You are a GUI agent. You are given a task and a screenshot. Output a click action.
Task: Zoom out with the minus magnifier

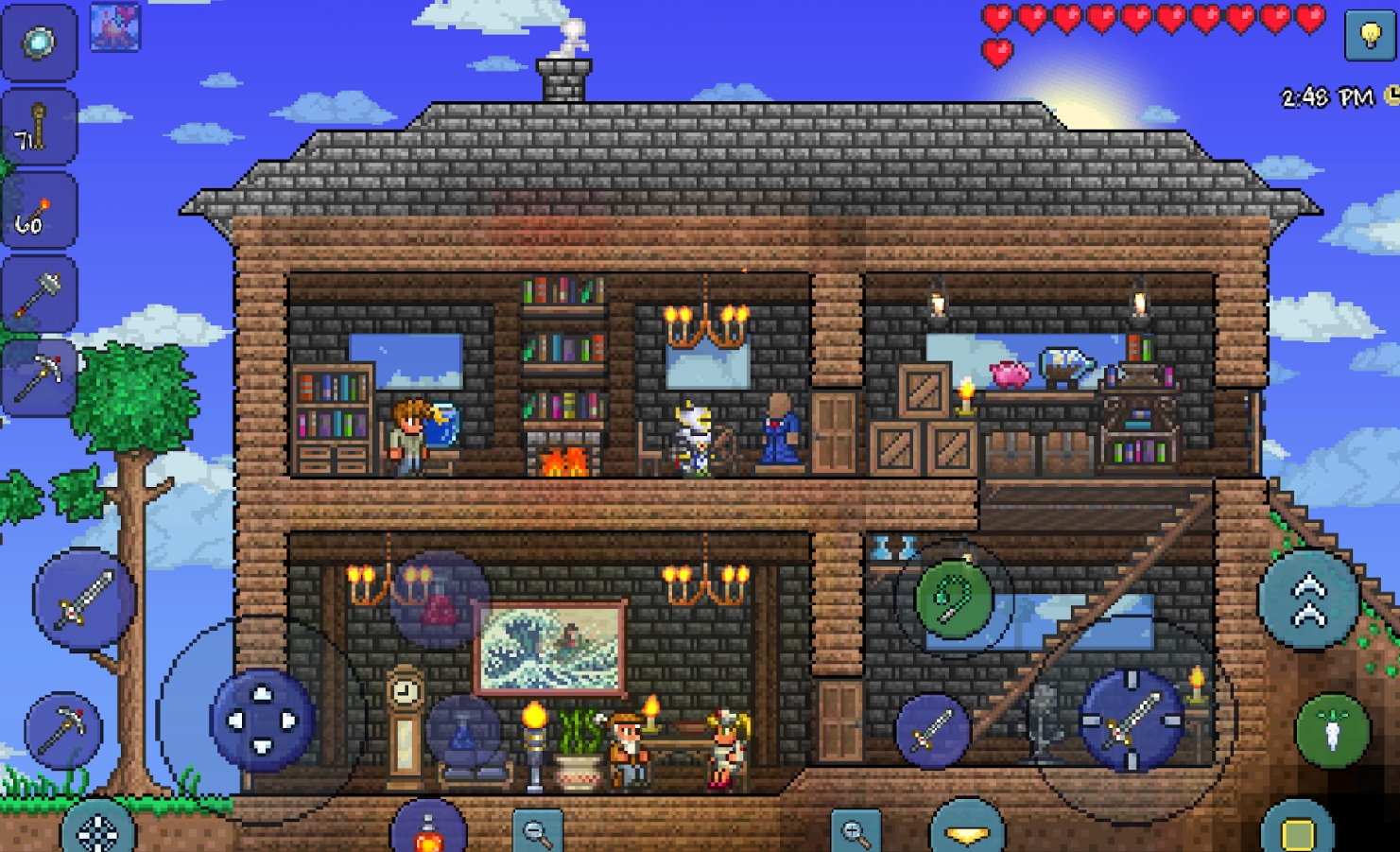click(537, 832)
